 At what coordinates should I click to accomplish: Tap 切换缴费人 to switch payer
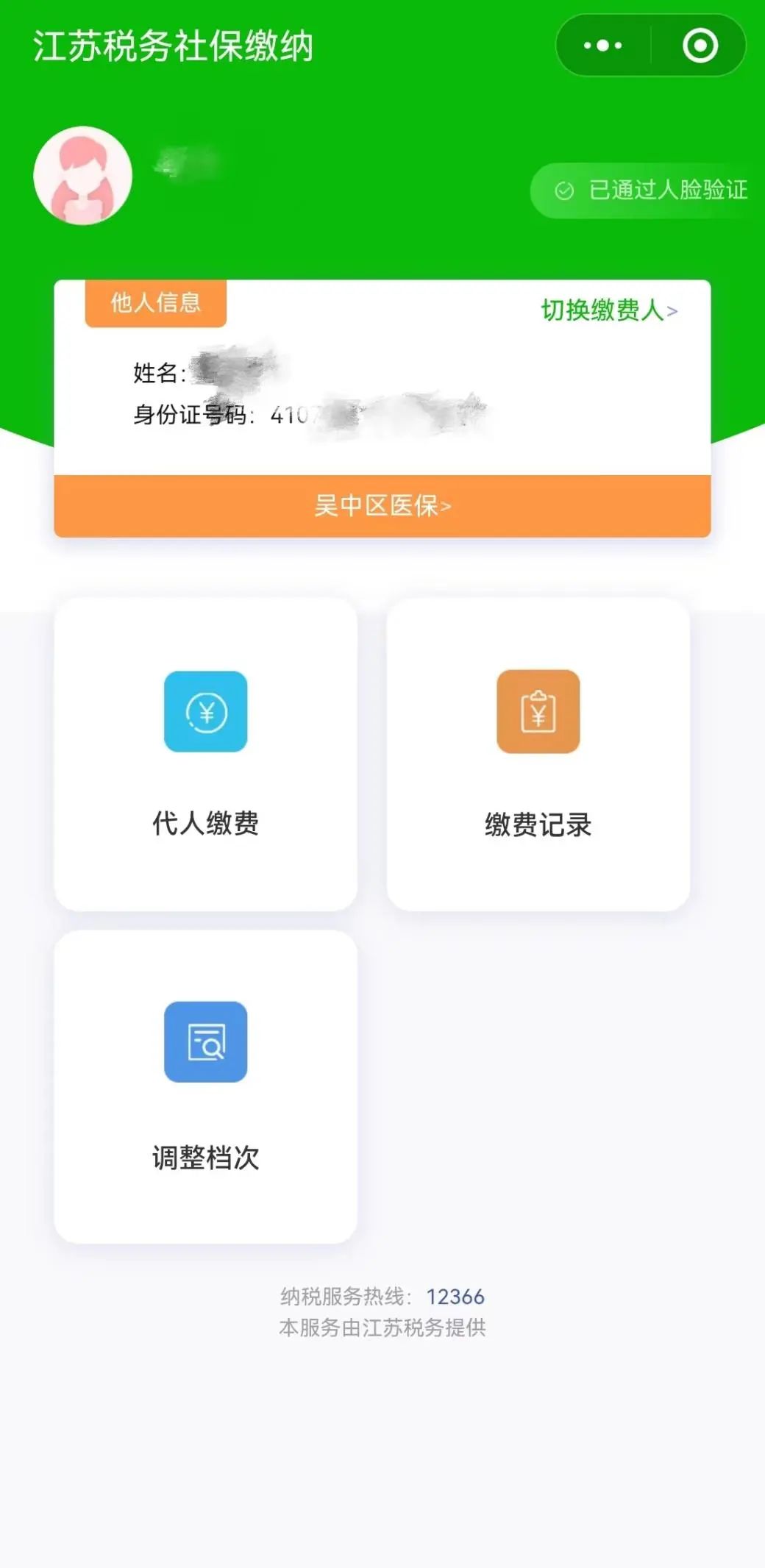point(609,310)
